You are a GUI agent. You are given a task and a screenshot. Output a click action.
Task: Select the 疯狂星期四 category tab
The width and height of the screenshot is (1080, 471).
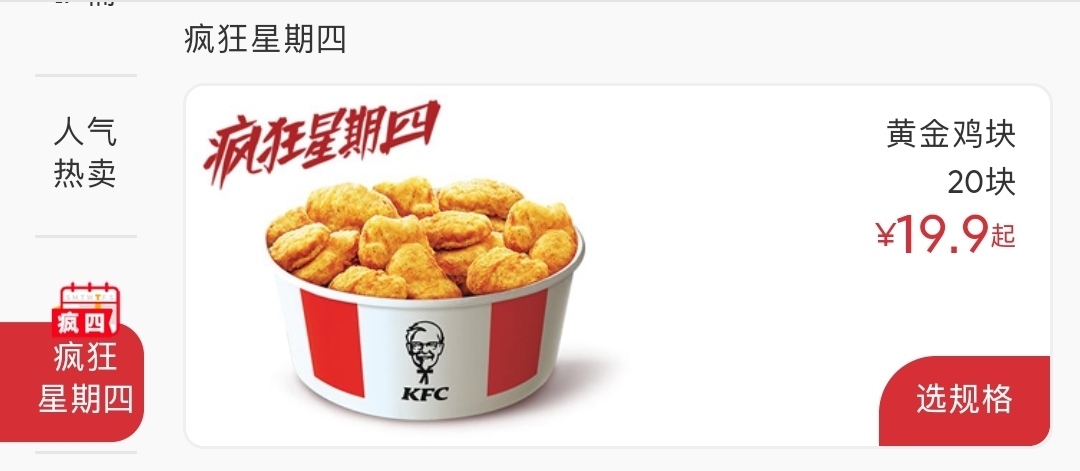(x=84, y=376)
